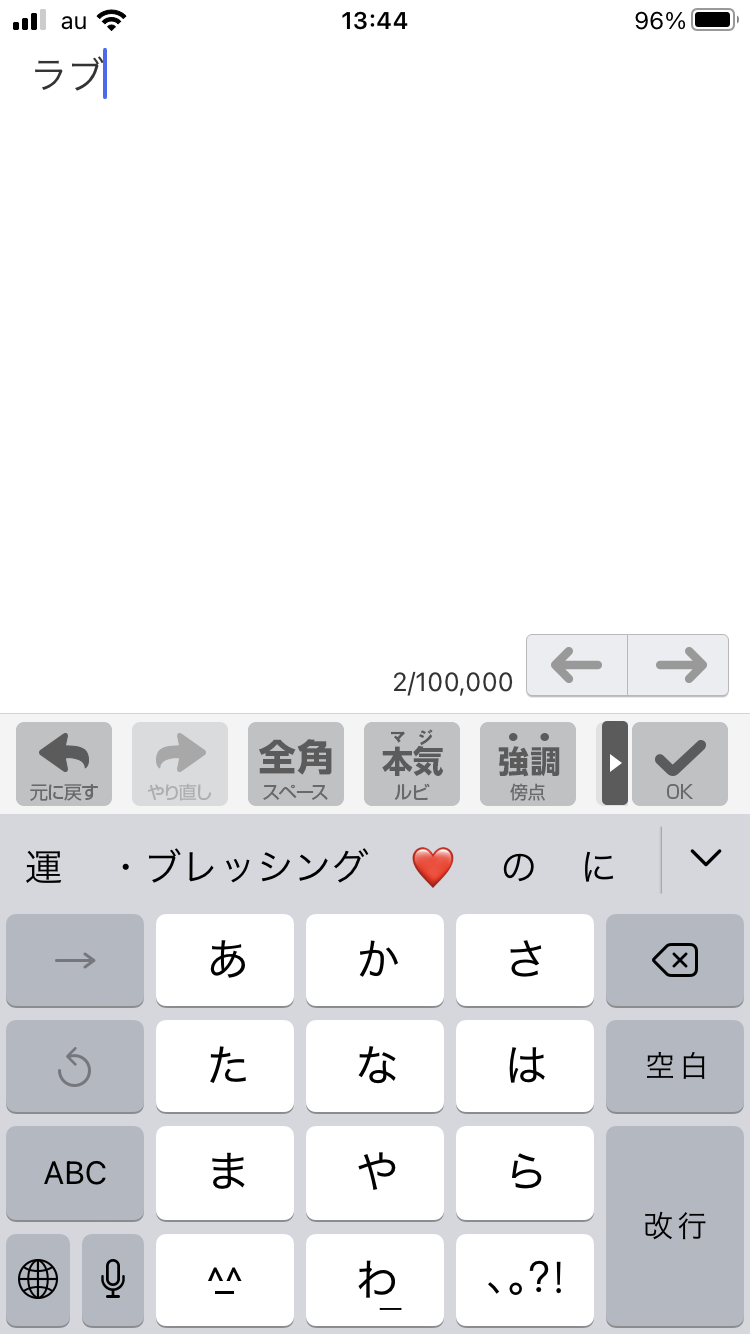Switch keyboard to ABC mode
This screenshot has height=1334, width=750.
(x=75, y=1173)
